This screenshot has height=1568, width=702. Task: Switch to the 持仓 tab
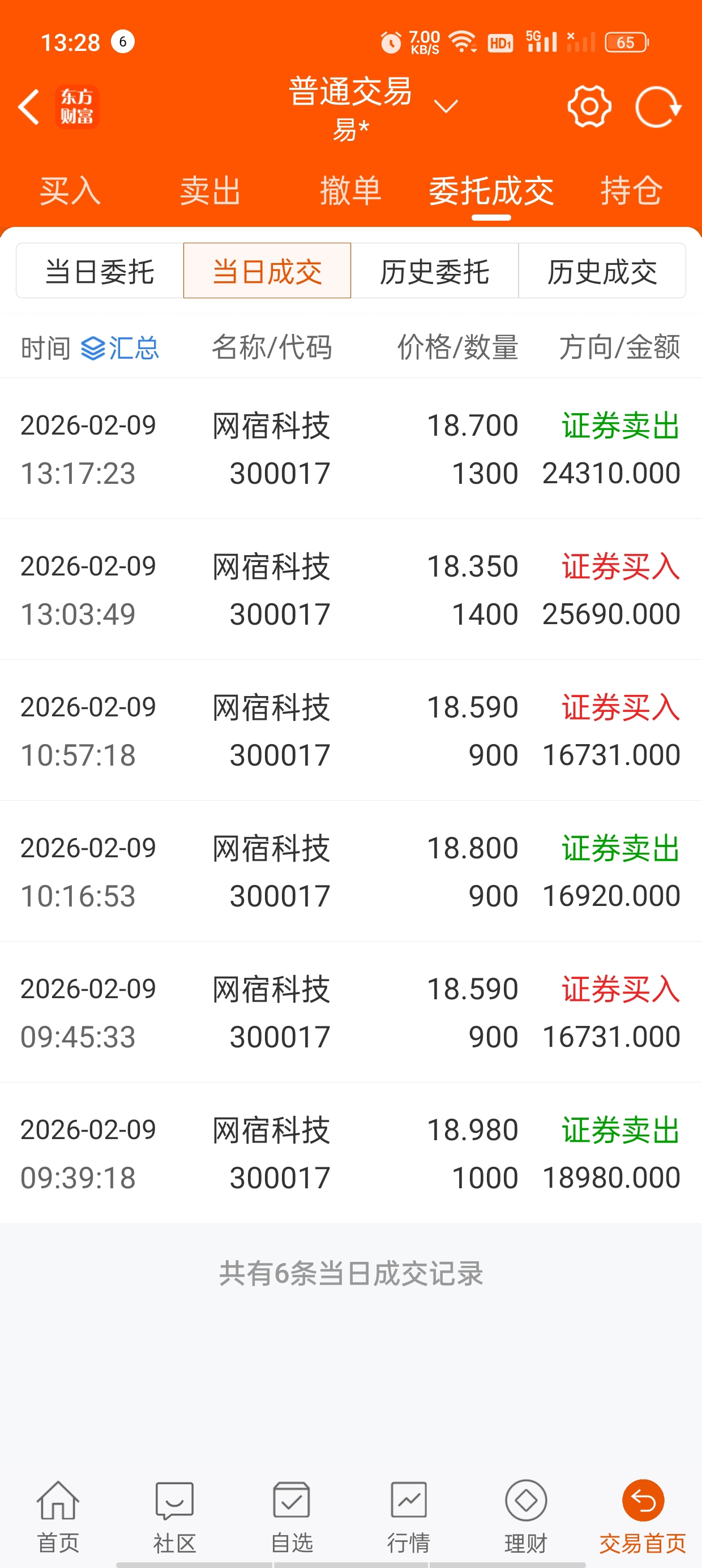click(x=631, y=191)
